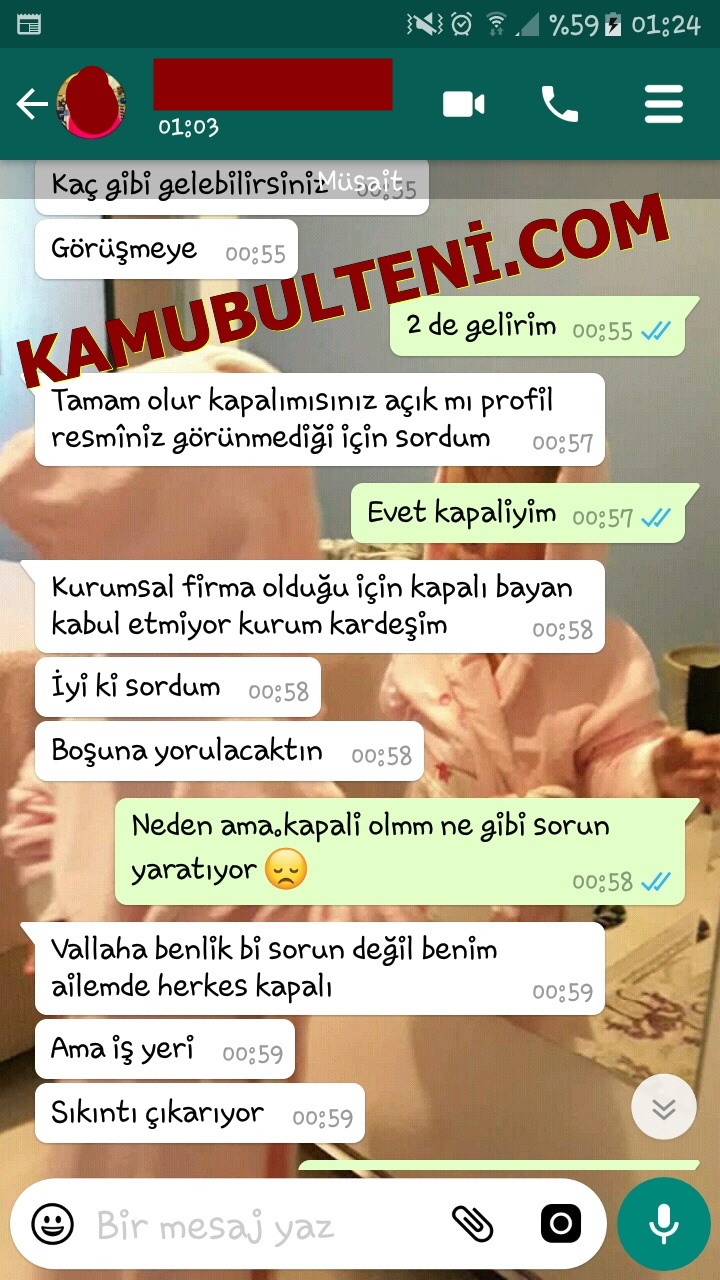Go back to the chat list
720x1280 pixels.
coord(31,104)
